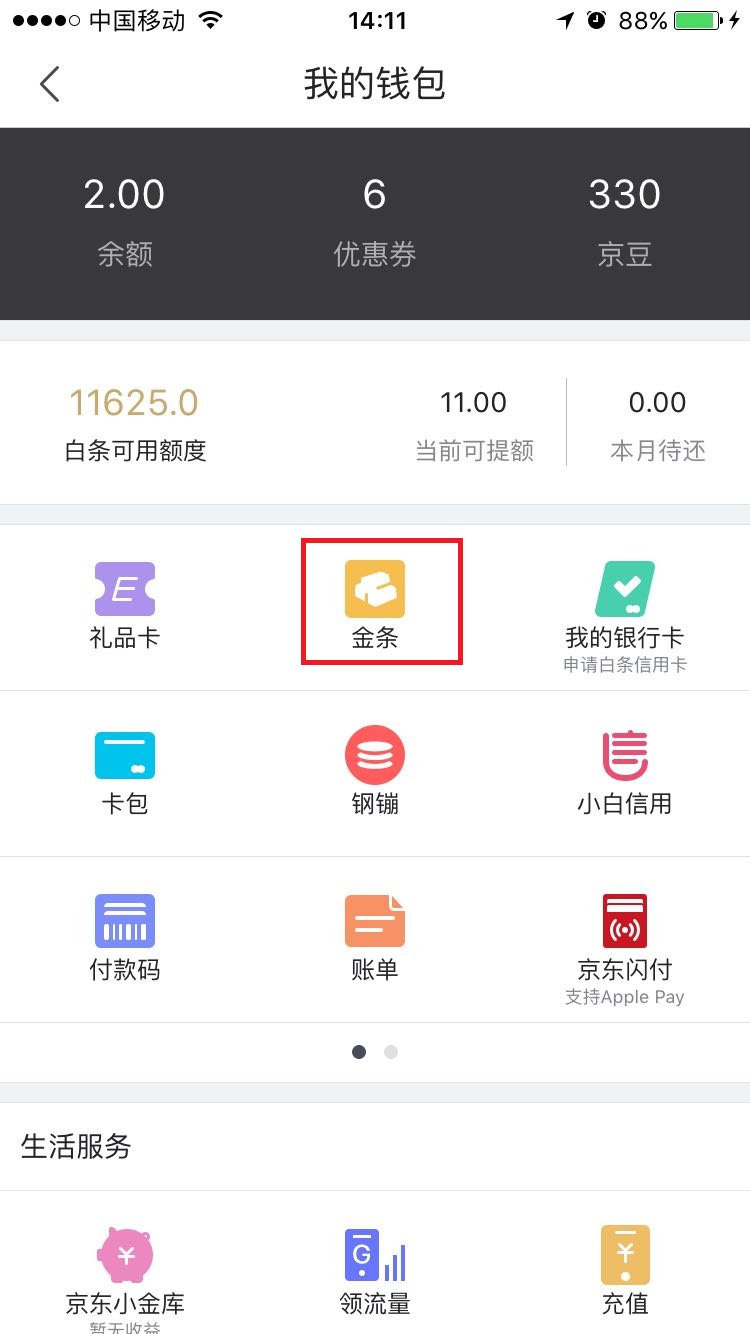
Task: Open 京东闪付 Apple Pay service
Action: point(625,935)
